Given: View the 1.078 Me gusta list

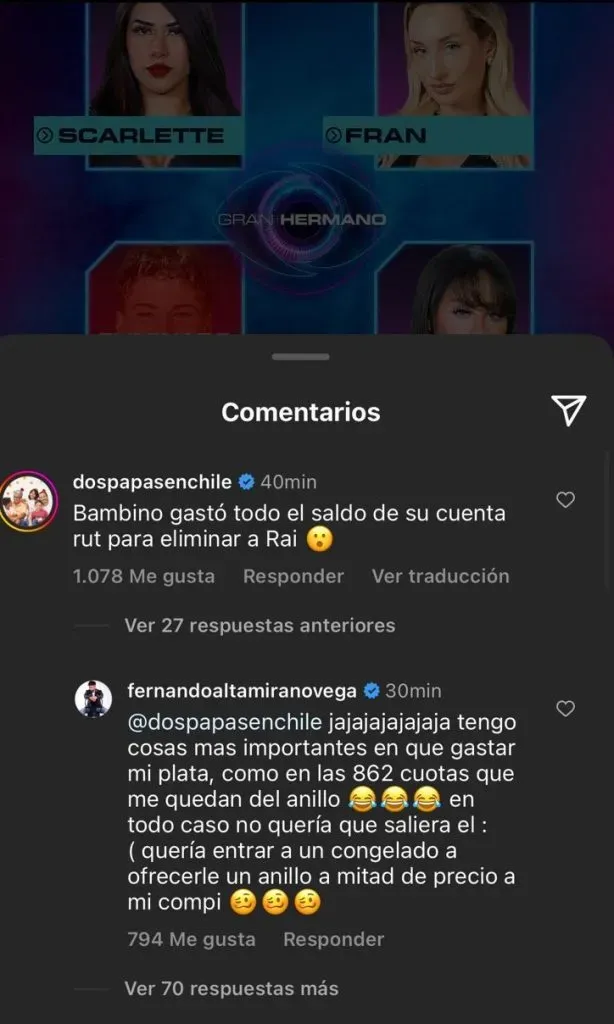Looking at the screenshot, I should tap(144, 576).
